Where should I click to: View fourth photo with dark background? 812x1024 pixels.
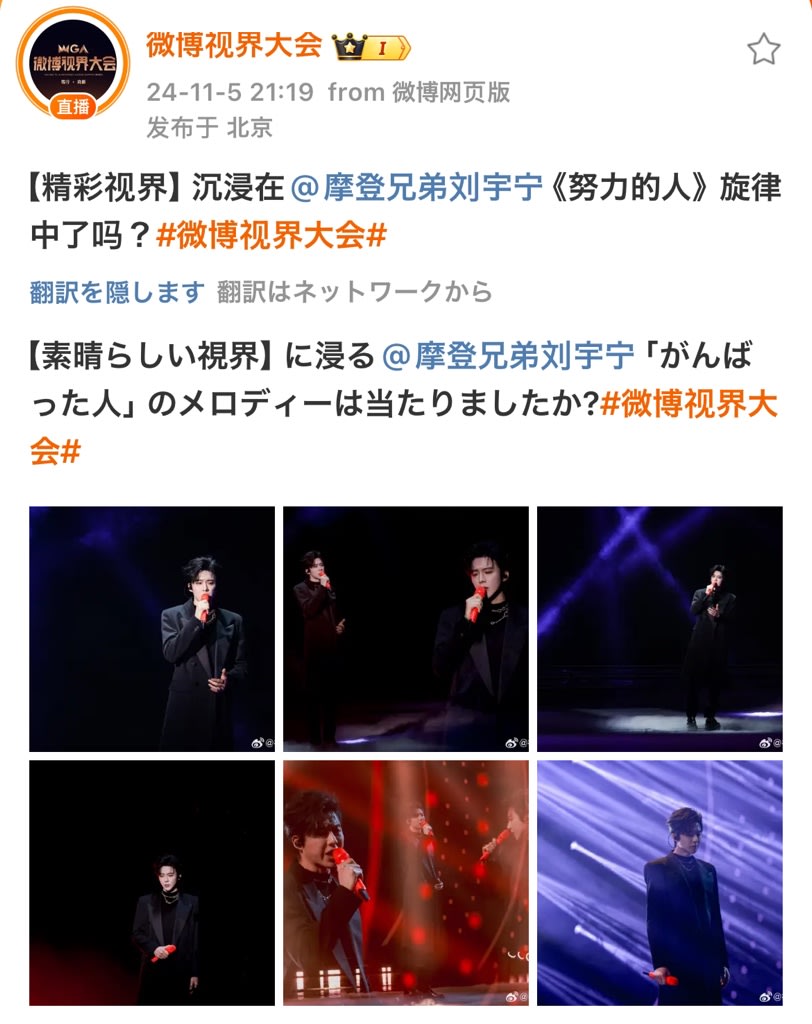(152, 883)
